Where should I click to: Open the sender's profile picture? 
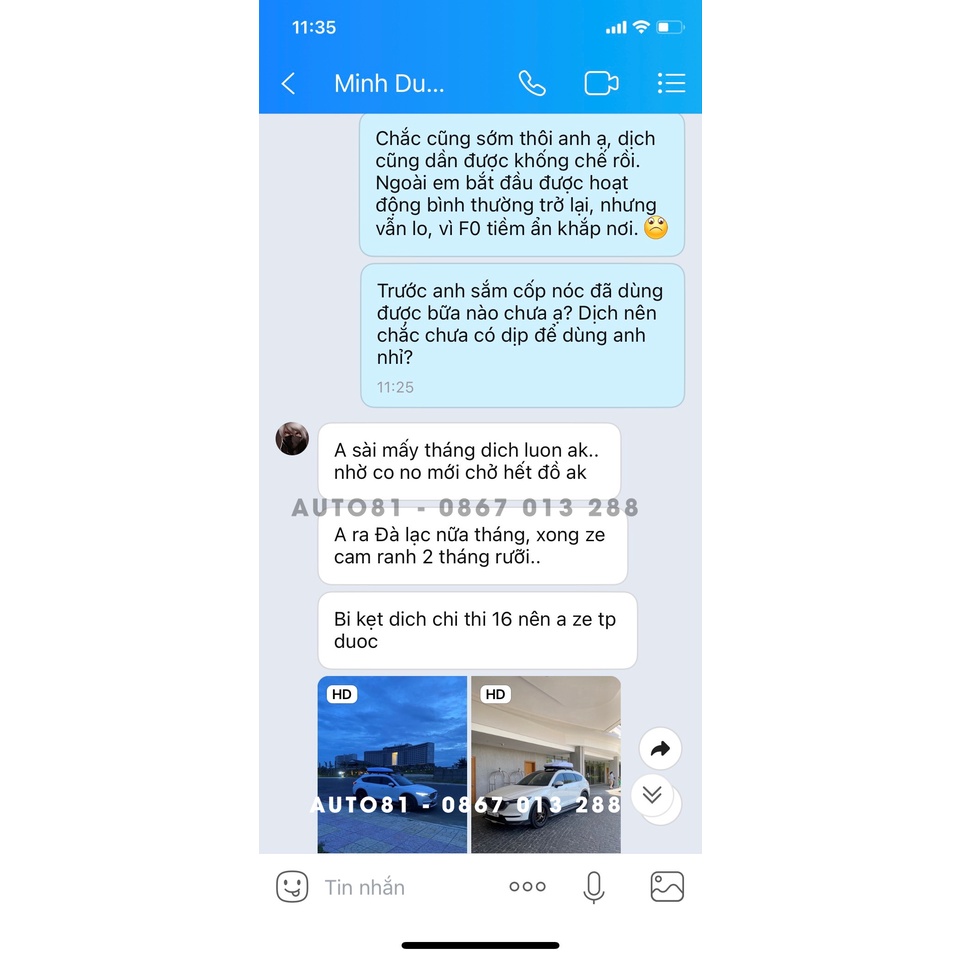(x=292, y=438)
